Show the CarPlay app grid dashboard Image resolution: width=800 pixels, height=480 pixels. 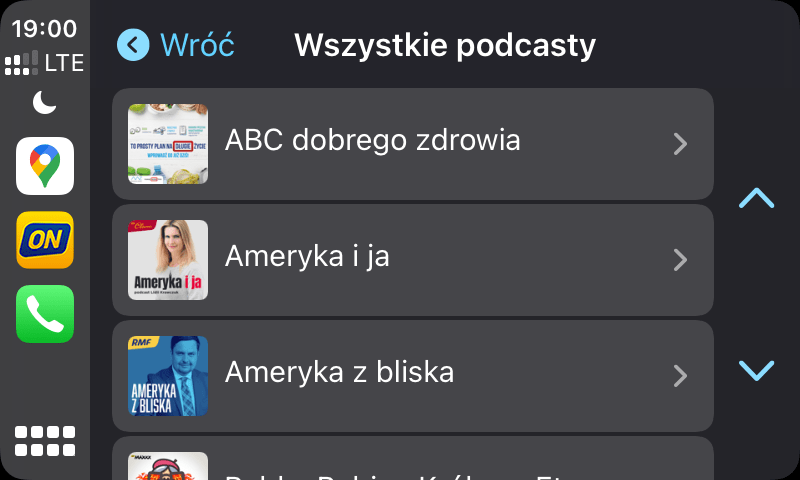[45, 440]
